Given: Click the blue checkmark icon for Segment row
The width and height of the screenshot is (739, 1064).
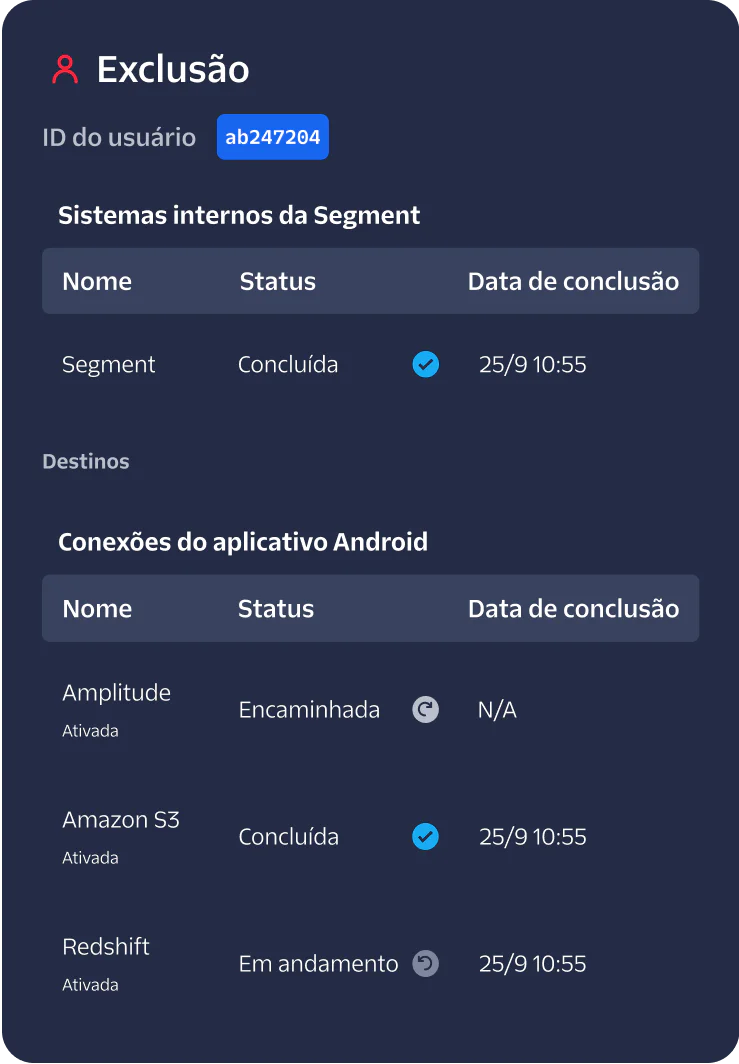Looking at the screenshot, I should [x=425, y=364].
